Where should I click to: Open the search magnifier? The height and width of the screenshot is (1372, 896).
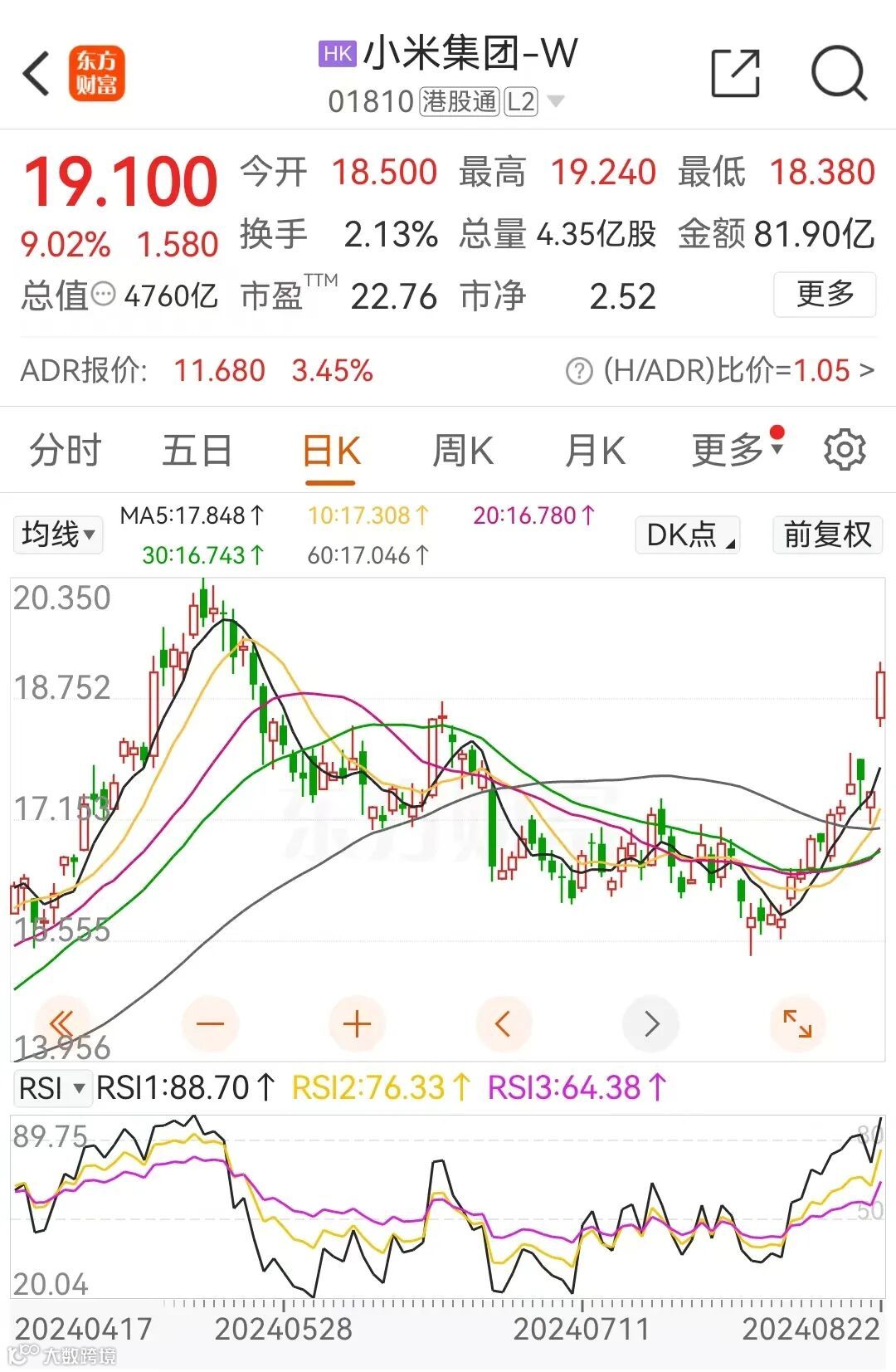(838, 73)
